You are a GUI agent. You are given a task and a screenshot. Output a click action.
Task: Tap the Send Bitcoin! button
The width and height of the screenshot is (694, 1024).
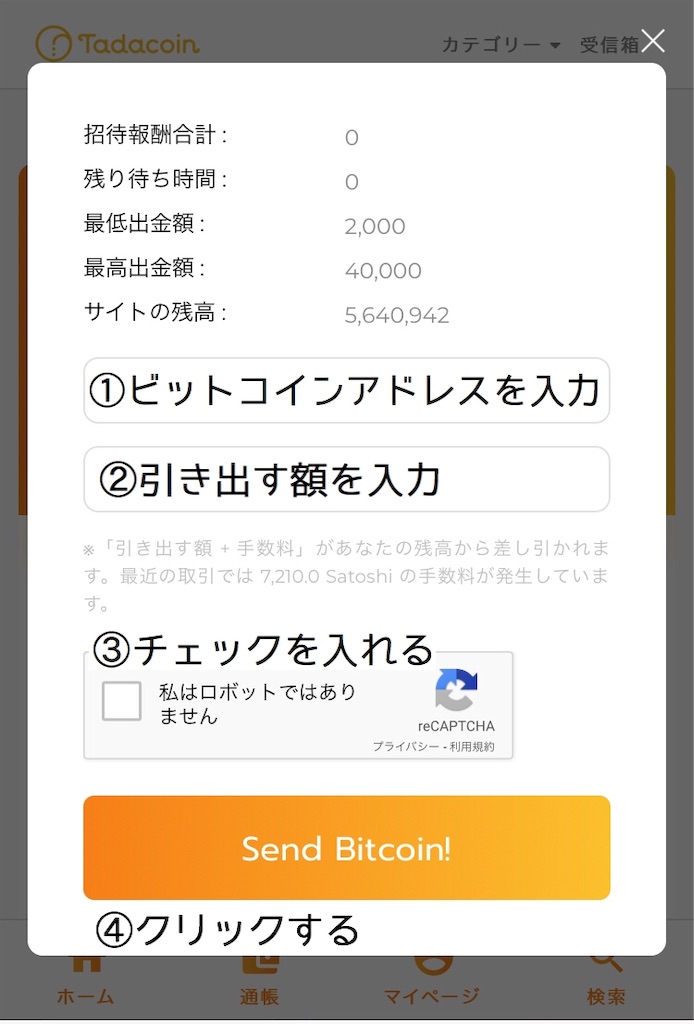(346, 848)
